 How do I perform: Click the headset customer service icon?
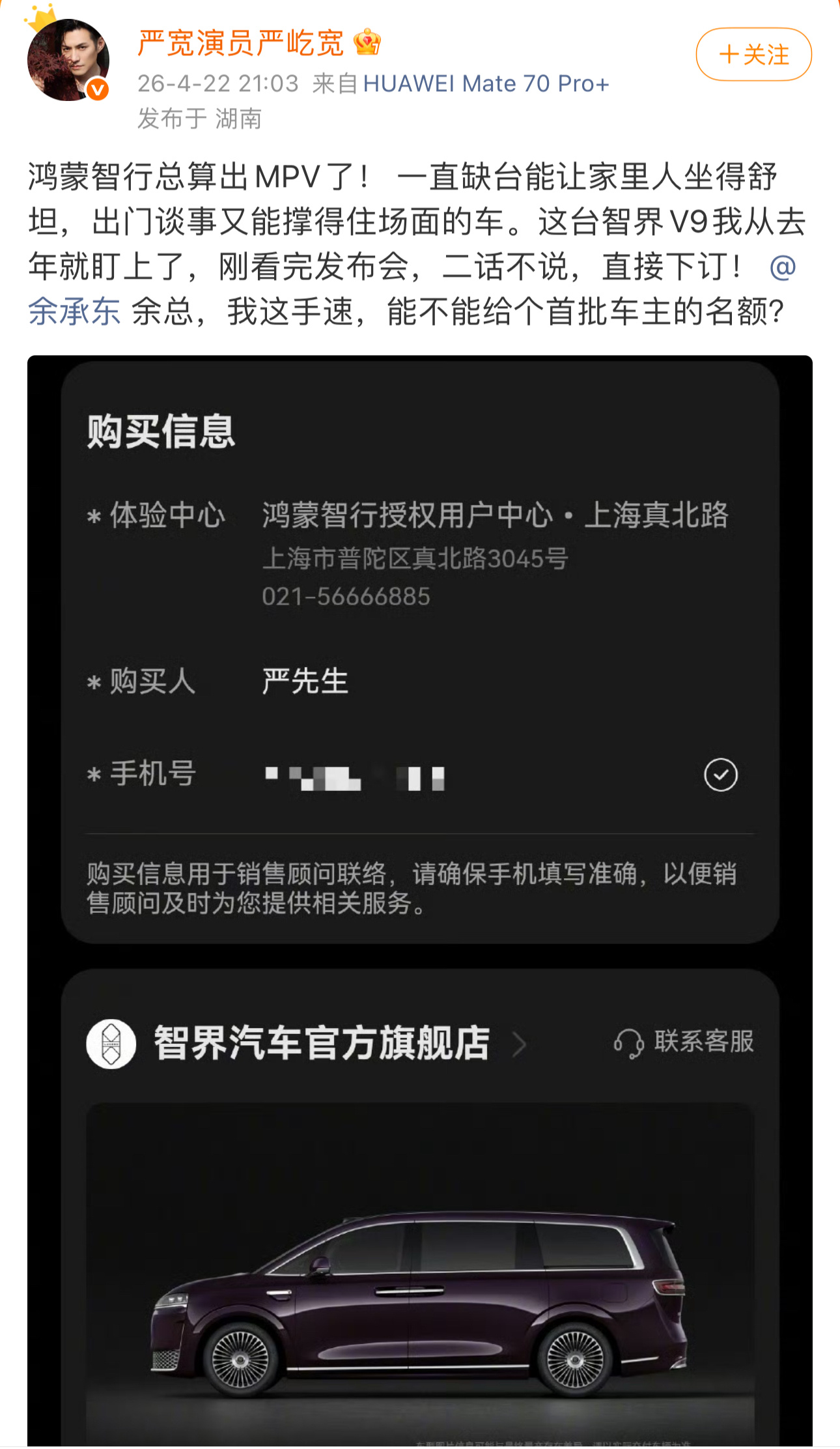coord(630,1042)
